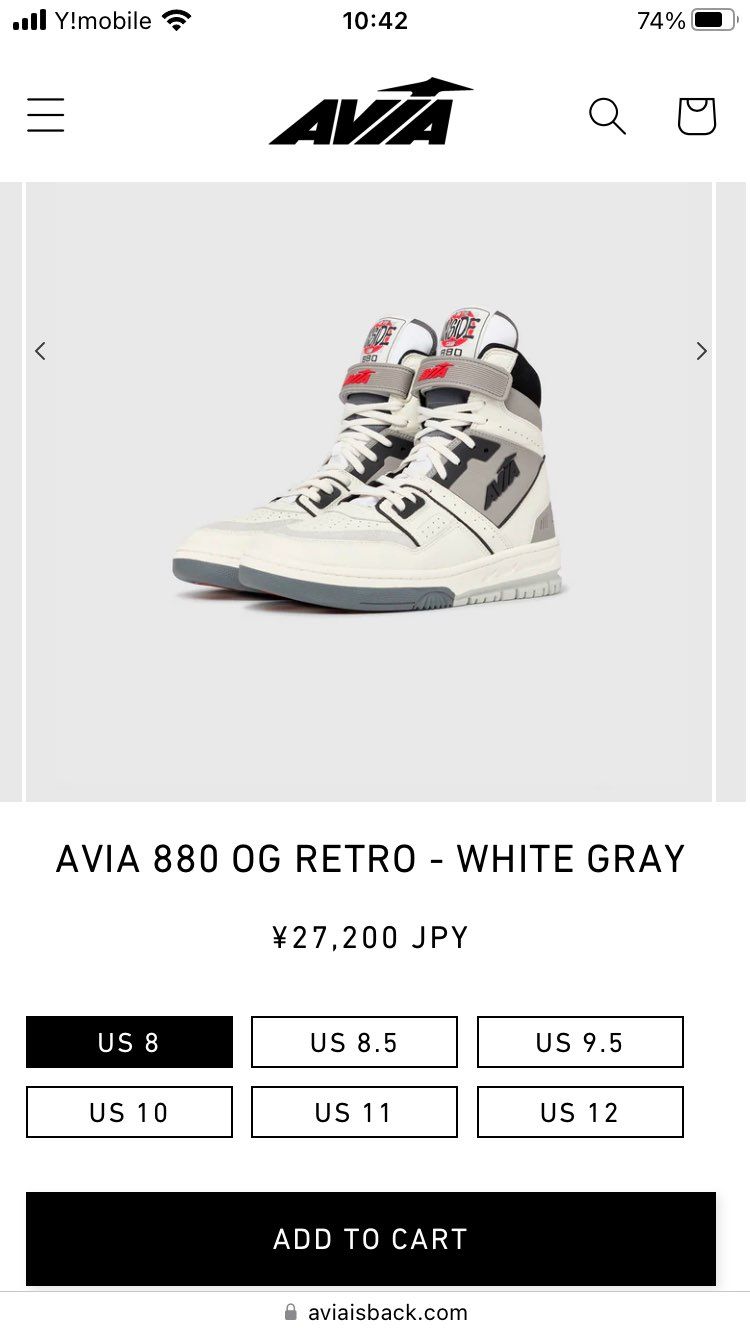The width and height of the screenshot is (750, 1334).
Task: Select size US 8
Action: [129, 1042]
